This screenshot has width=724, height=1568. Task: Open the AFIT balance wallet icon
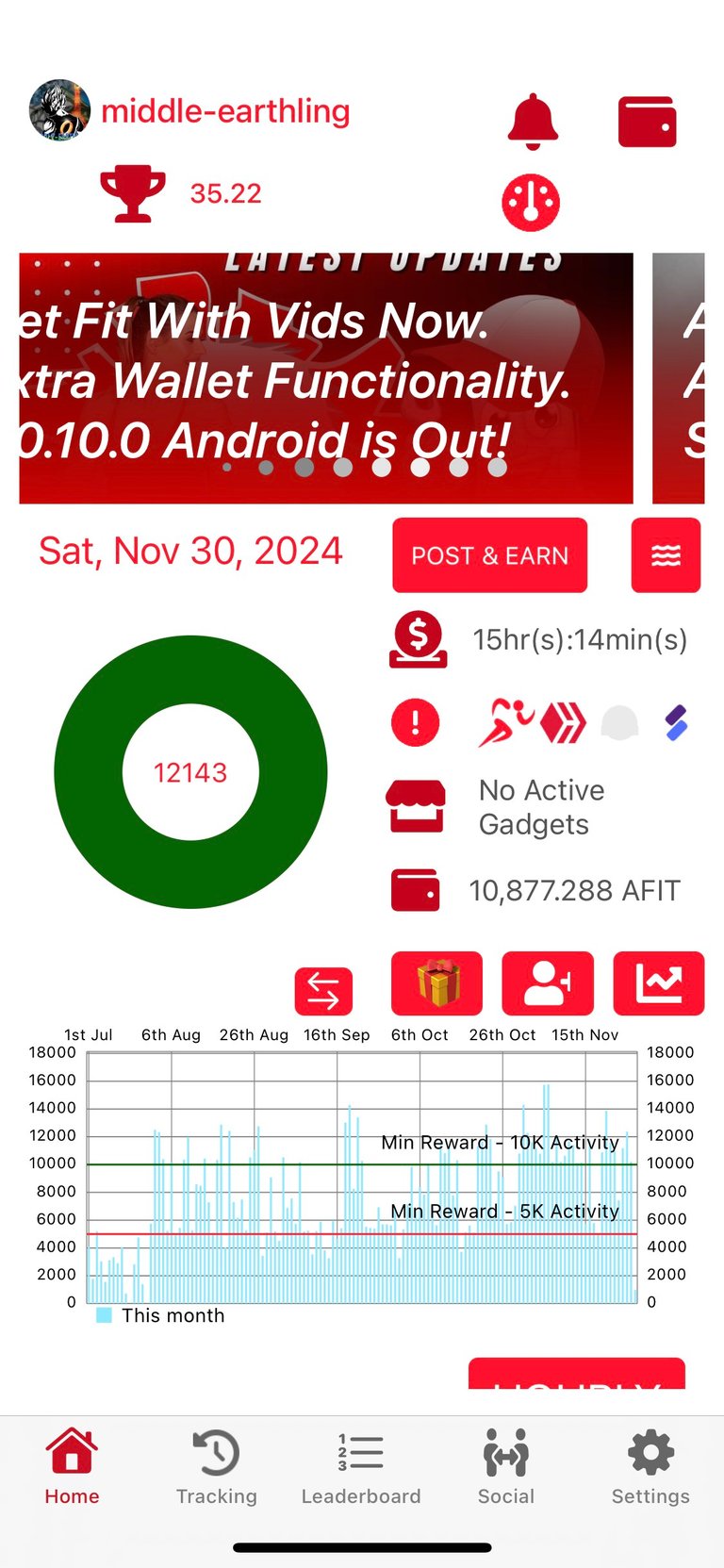click(415, 890)
